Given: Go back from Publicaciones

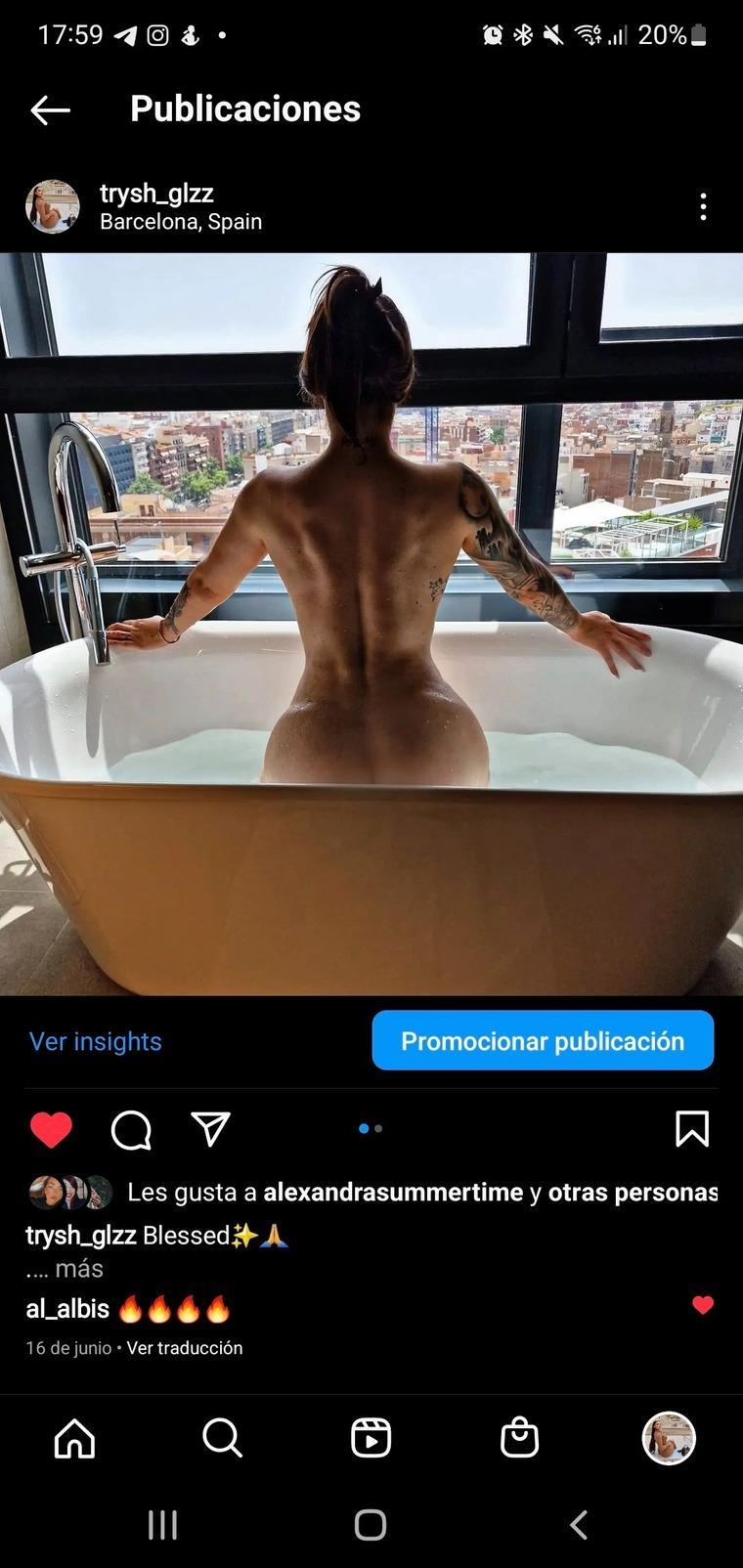Looking at the screenshot, I should [x=50, y=109].
